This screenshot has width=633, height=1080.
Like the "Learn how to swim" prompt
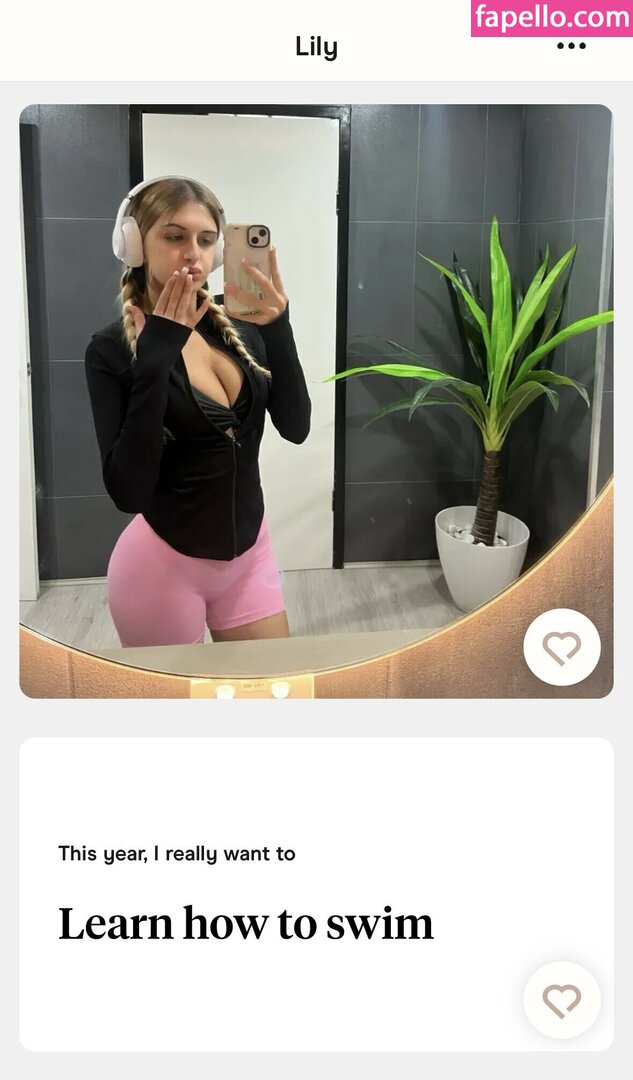tap(562, 1000)
